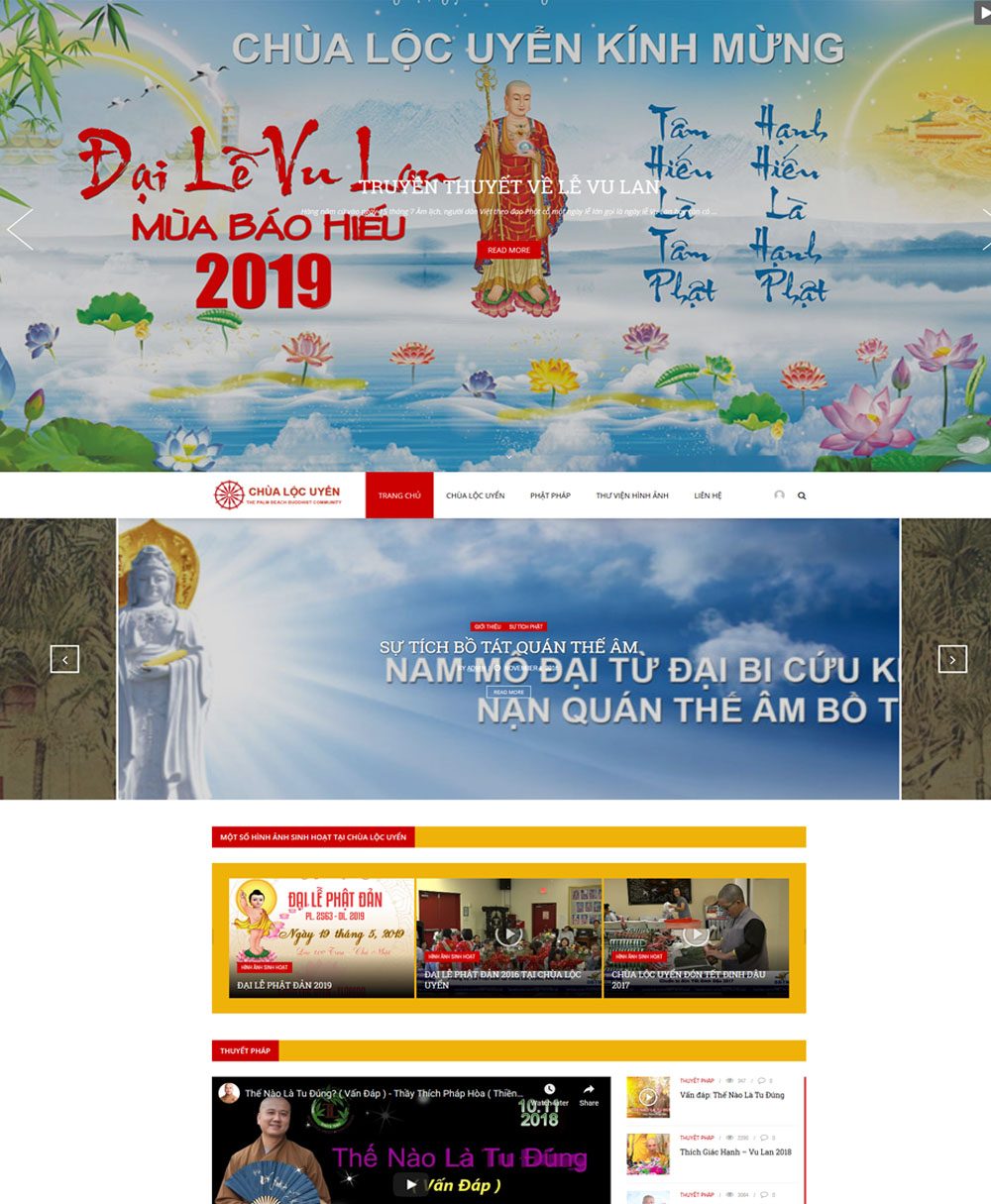Image resolution: width=991 pixels, height=1204 pixels.
Task: Show next slide in Quán Thế Âm carousel
Action: point(952,659)
